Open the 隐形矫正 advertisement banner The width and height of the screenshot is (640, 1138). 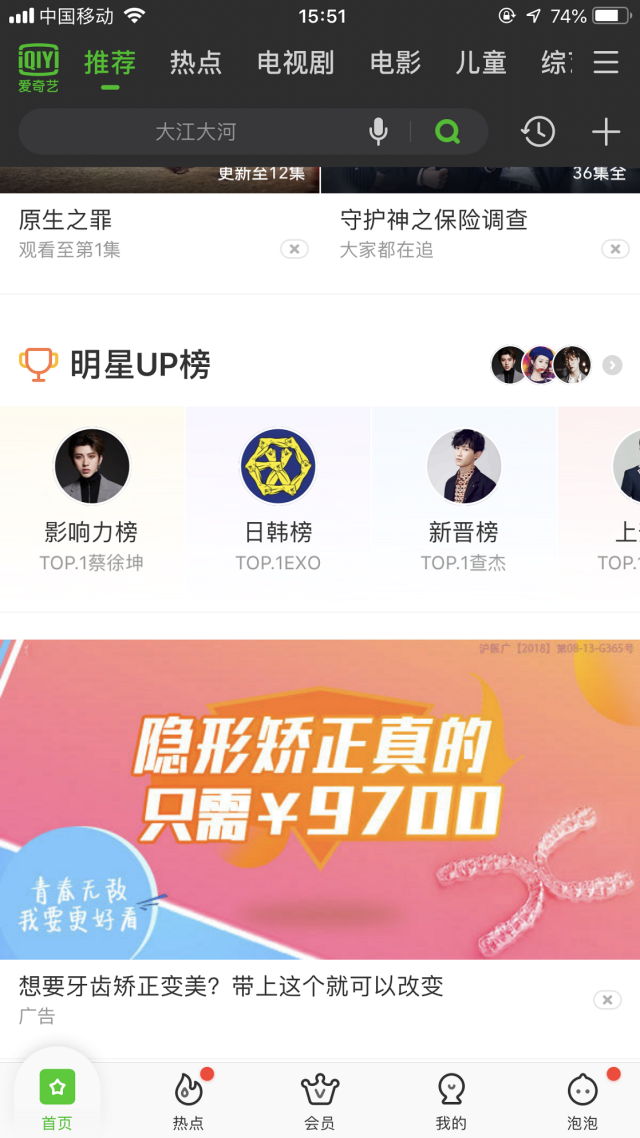coord(320,798)
